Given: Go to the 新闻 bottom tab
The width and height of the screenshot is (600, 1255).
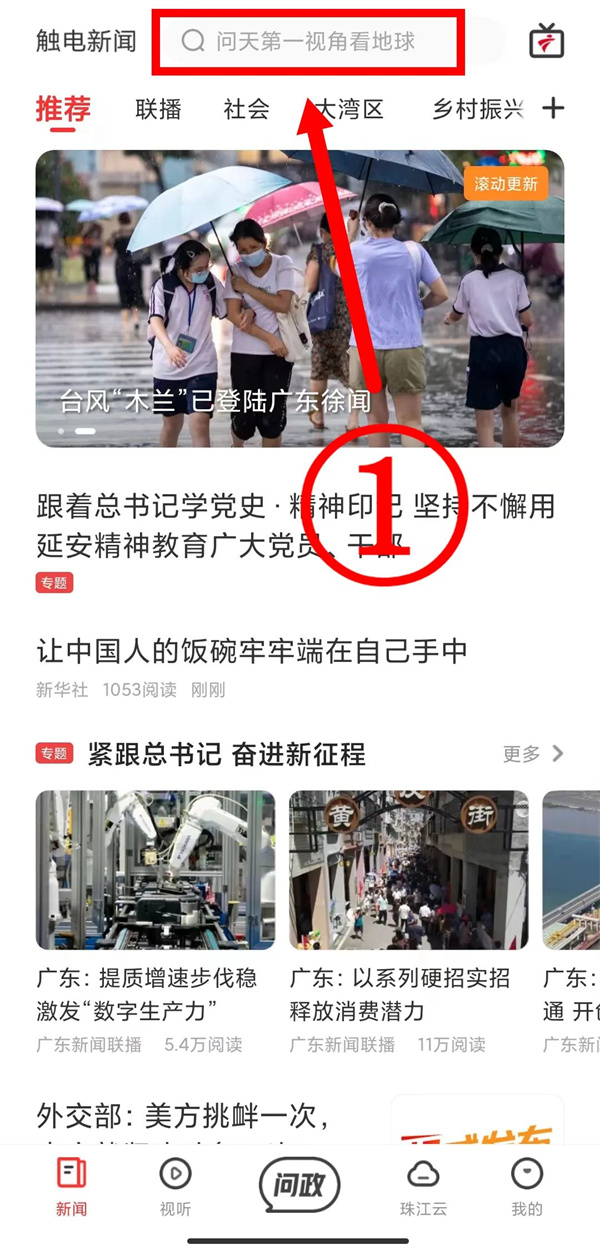Looking at the screenshot, I should (71, 1187).
